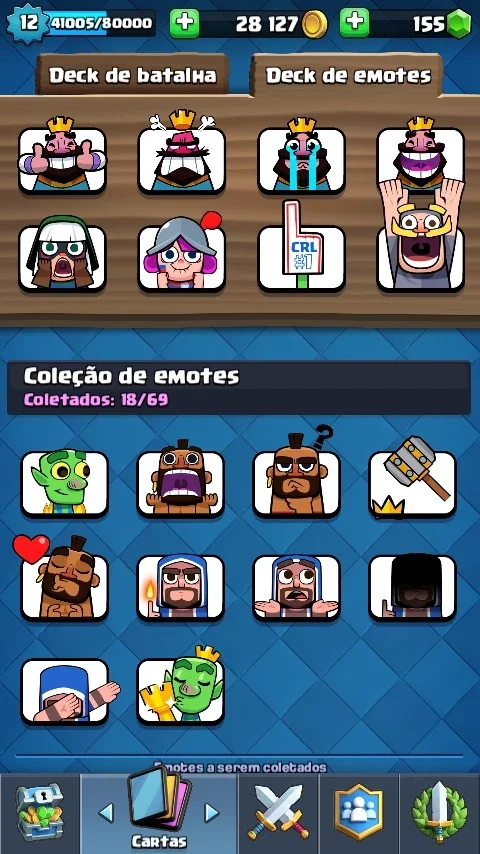Go to the battle crossed-swords tab
This screenshot has width=480, height=854.
click(x=278, y=813)
